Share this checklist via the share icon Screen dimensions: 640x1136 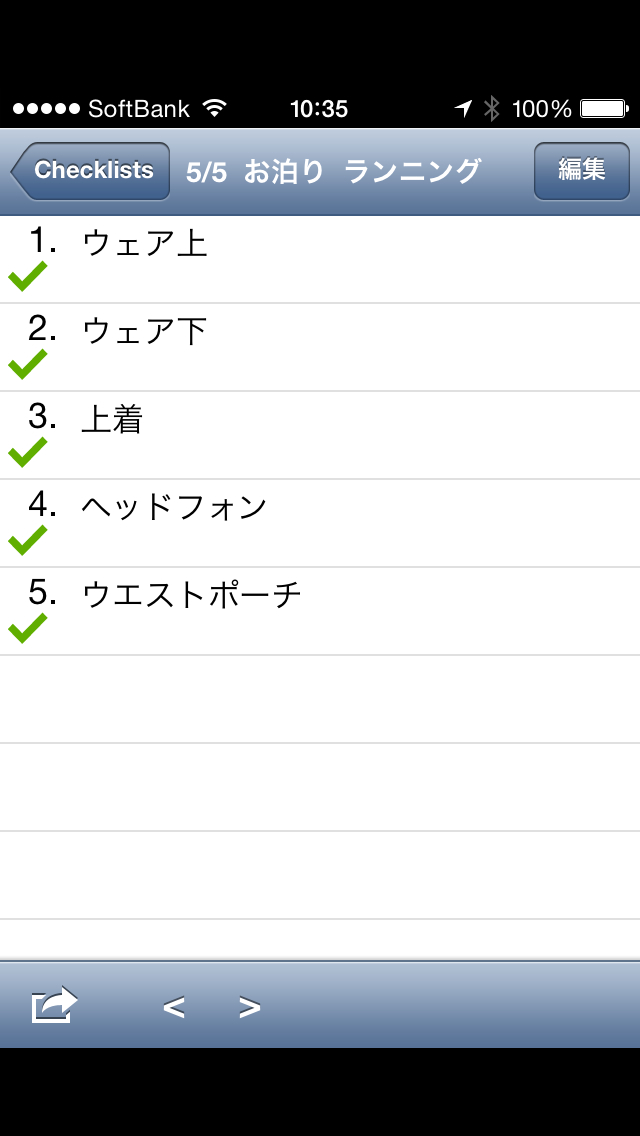point(54,1005)
